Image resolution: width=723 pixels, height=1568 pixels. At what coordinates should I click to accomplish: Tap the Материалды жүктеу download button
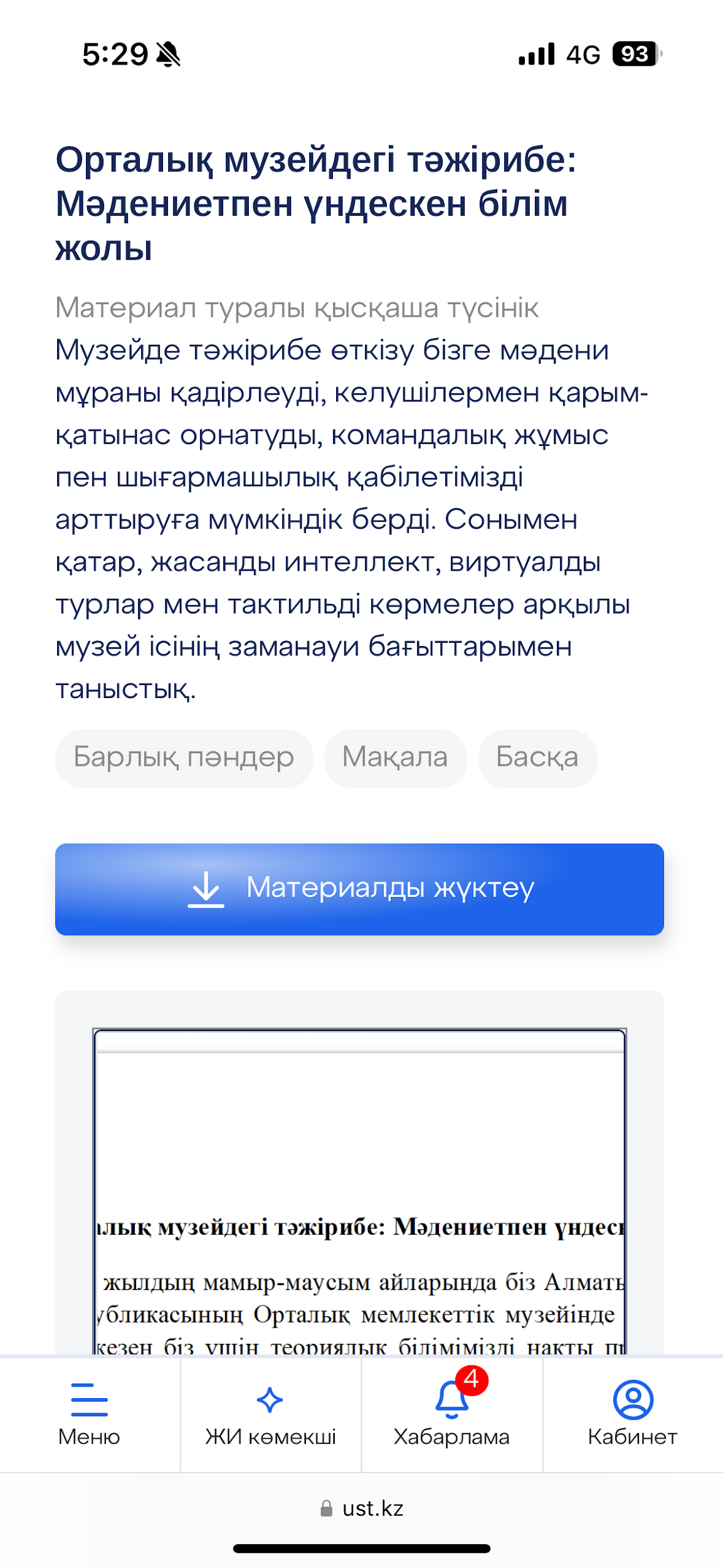(x=359, y=889)
